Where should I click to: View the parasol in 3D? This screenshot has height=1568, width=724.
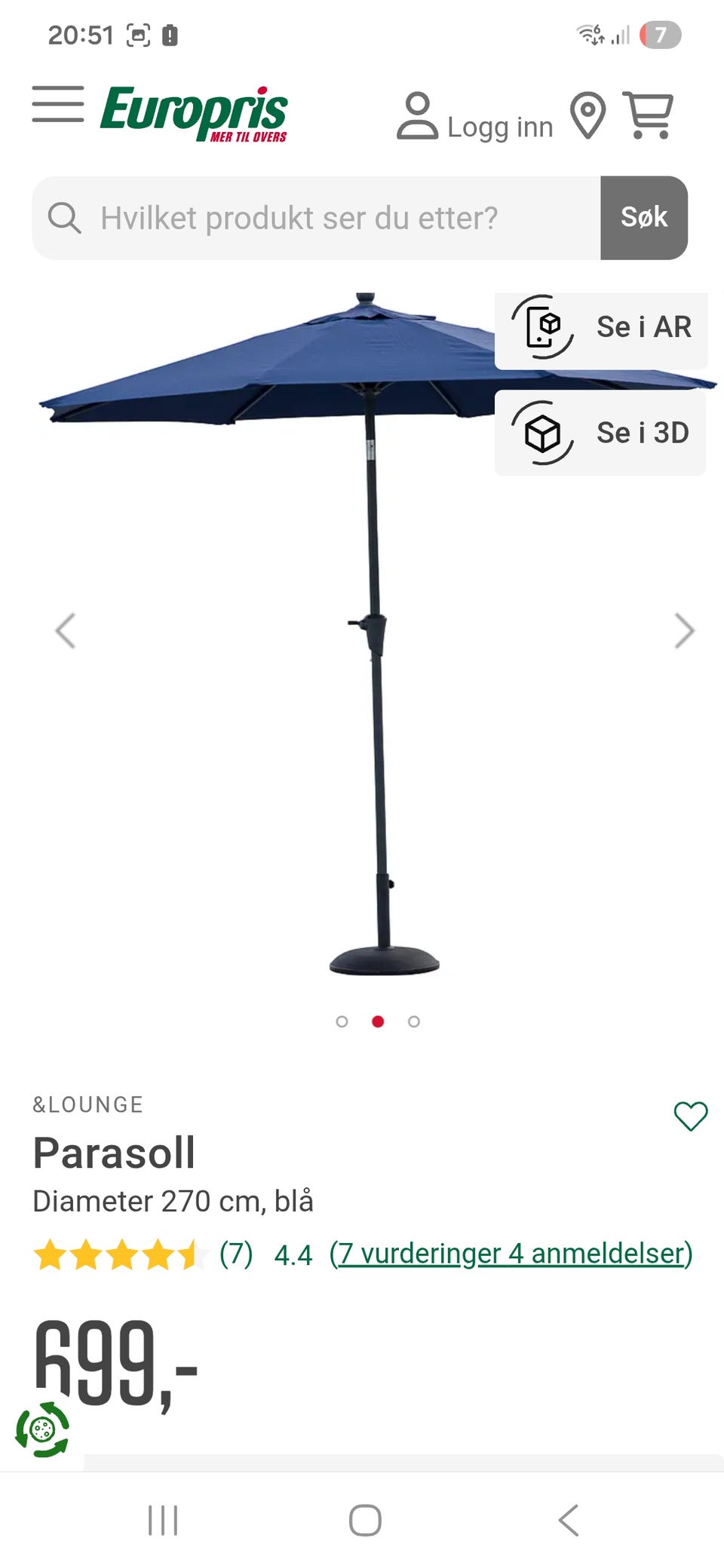[x=600, y=433]
